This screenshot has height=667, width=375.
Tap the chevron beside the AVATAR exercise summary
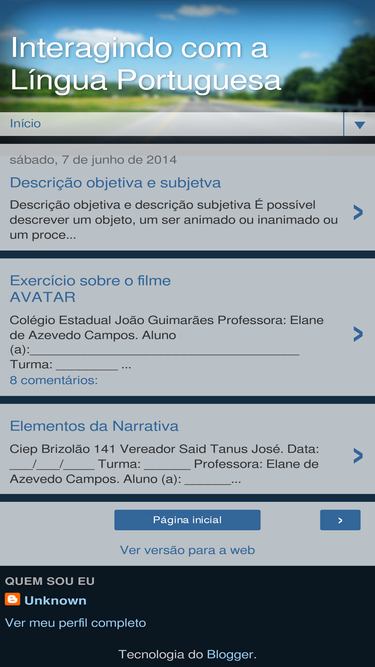358,334
